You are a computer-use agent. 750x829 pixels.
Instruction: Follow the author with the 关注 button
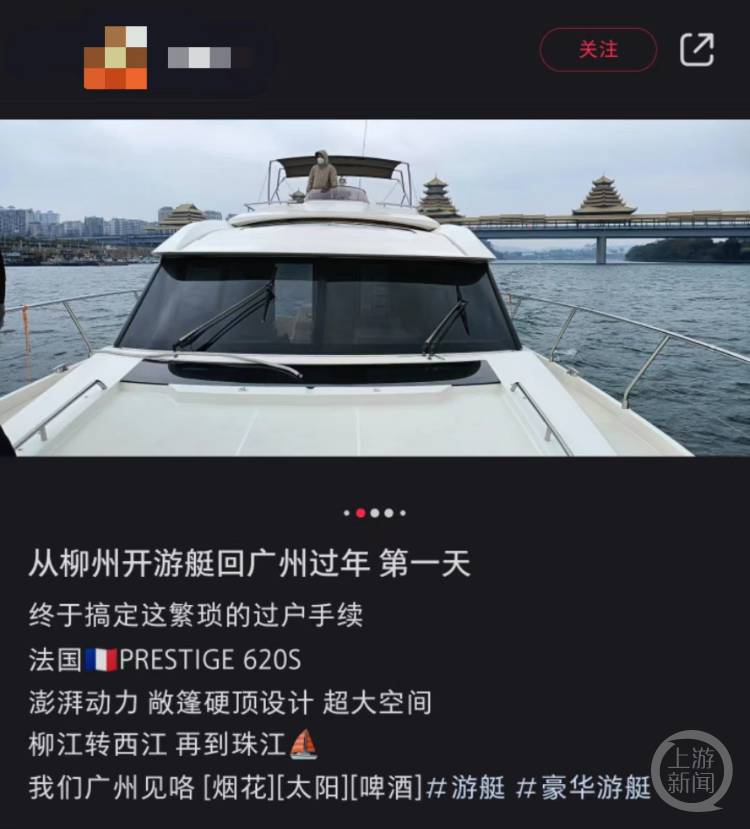point(598,50)
